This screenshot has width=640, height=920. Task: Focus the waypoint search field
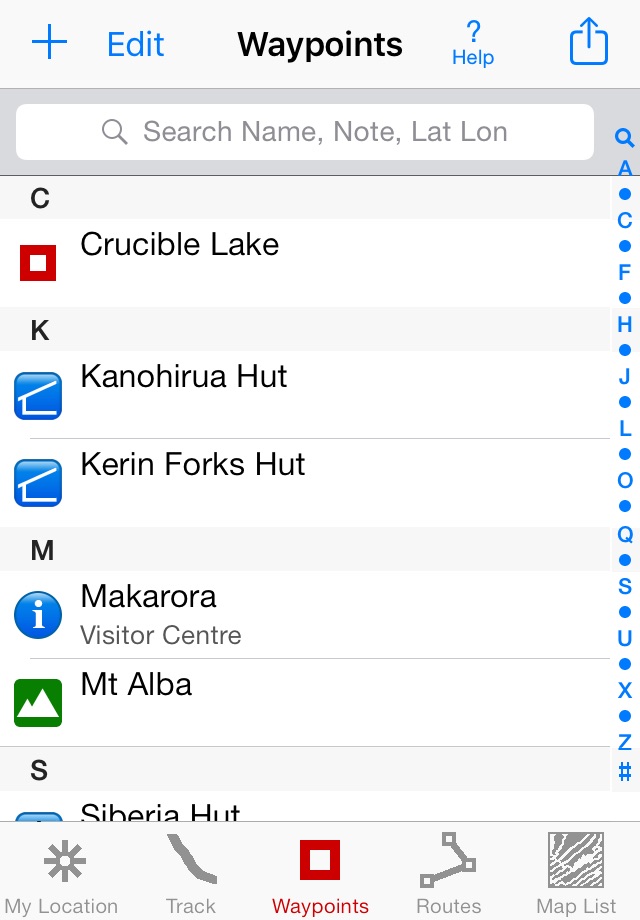coord(305,132)
